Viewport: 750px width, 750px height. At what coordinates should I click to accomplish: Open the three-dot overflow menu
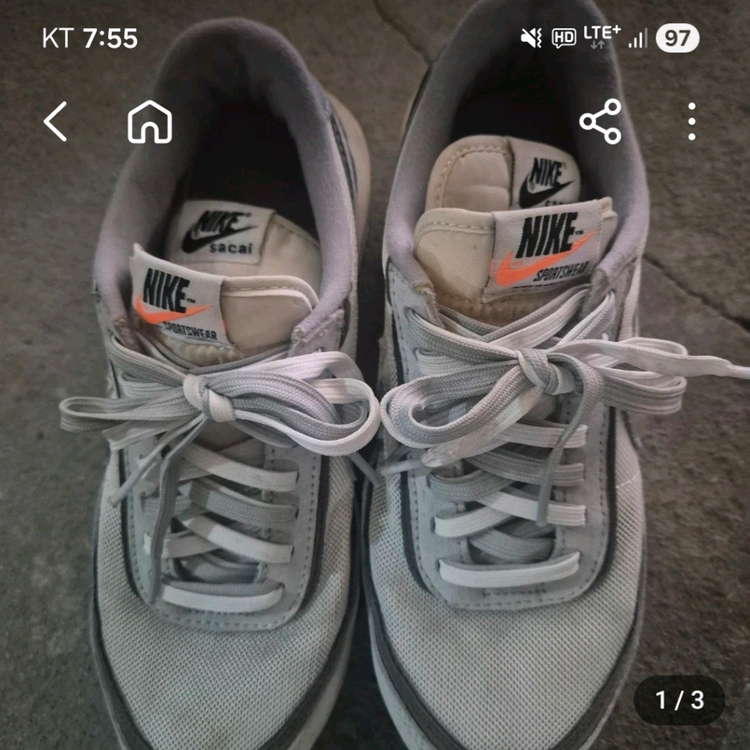pos(691,122)
